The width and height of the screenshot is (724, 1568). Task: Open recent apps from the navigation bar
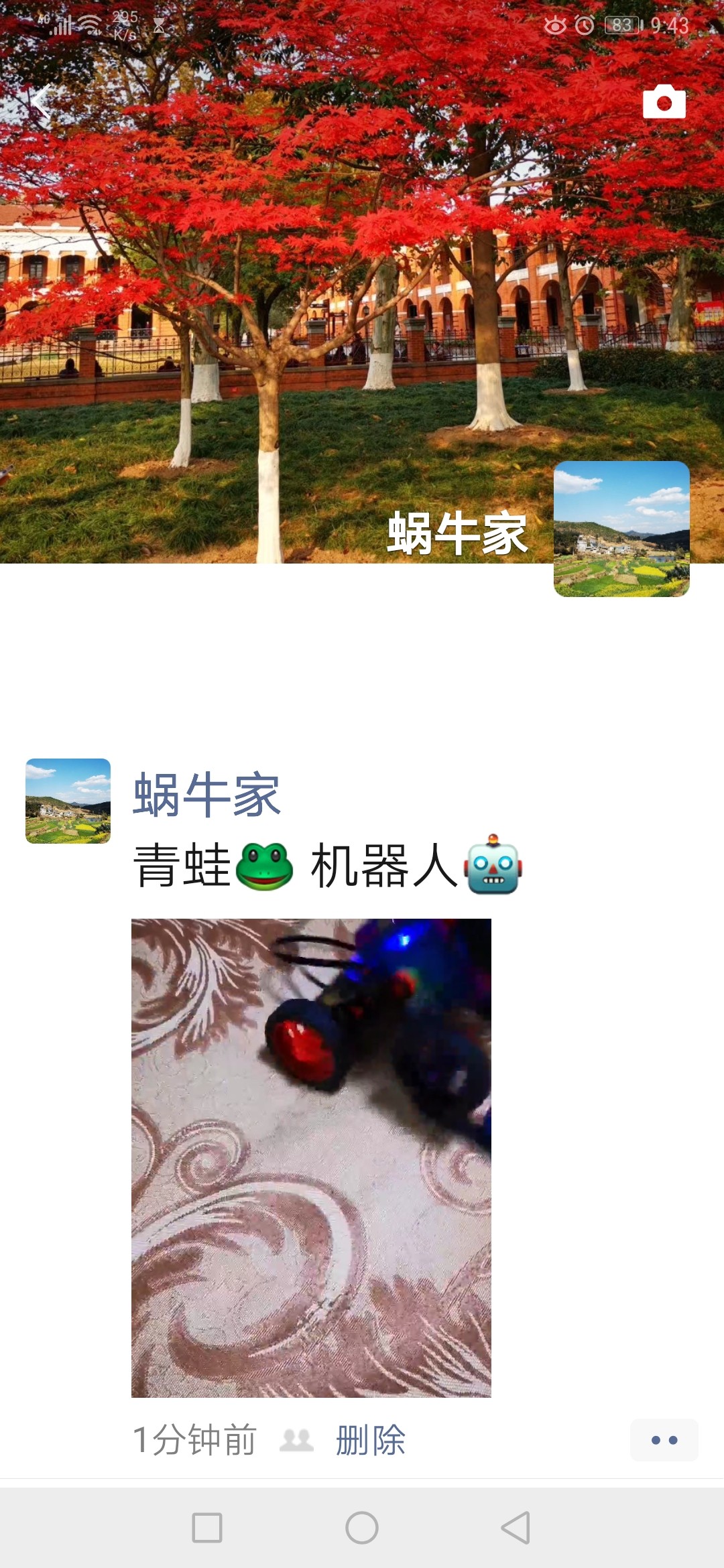207,1528
